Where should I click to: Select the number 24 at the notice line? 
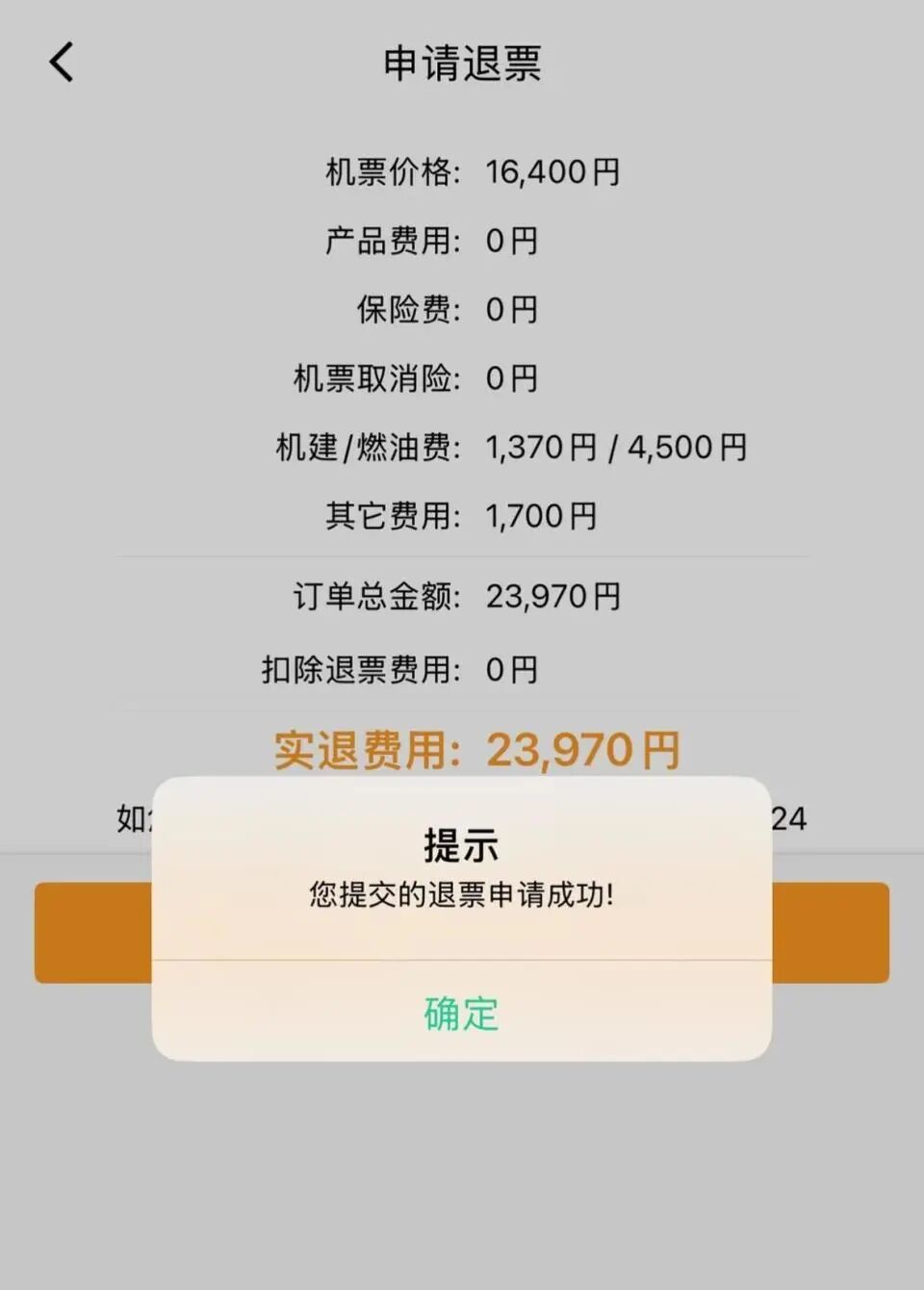791,819
